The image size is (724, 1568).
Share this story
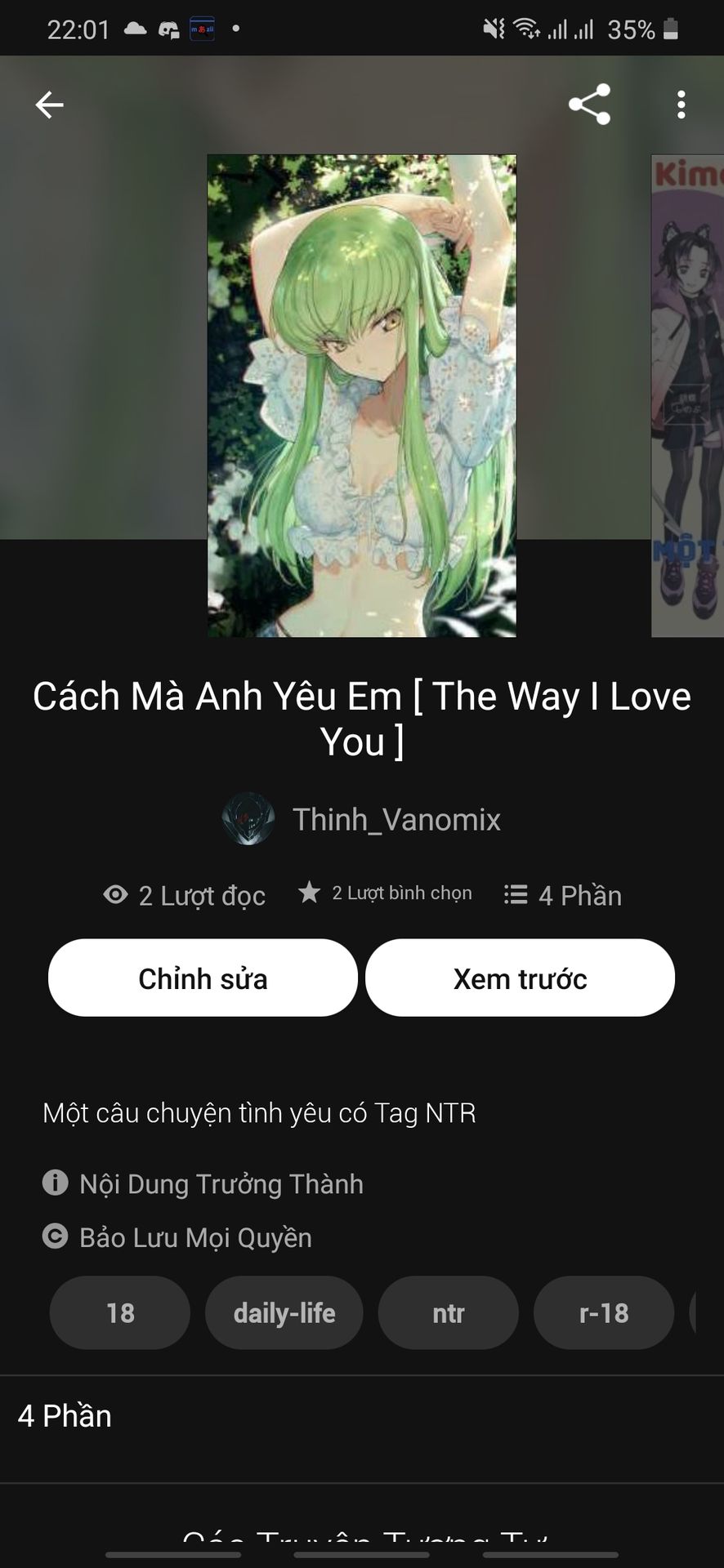pyautogui.click(x=589, y=104)
